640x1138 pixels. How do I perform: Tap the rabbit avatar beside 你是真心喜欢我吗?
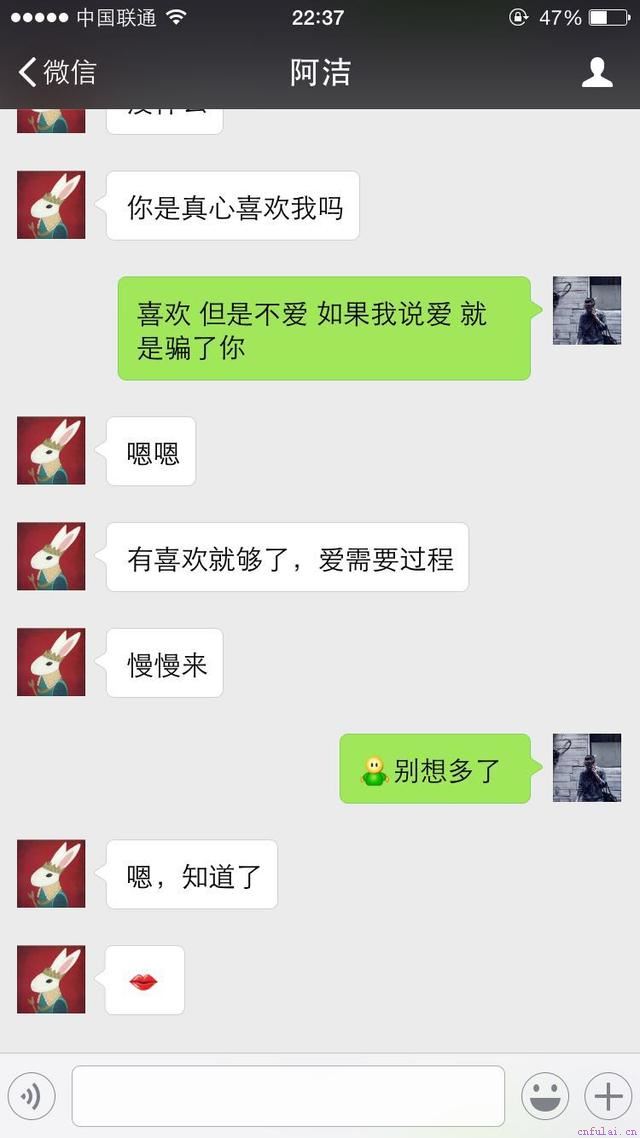(51, 205)
